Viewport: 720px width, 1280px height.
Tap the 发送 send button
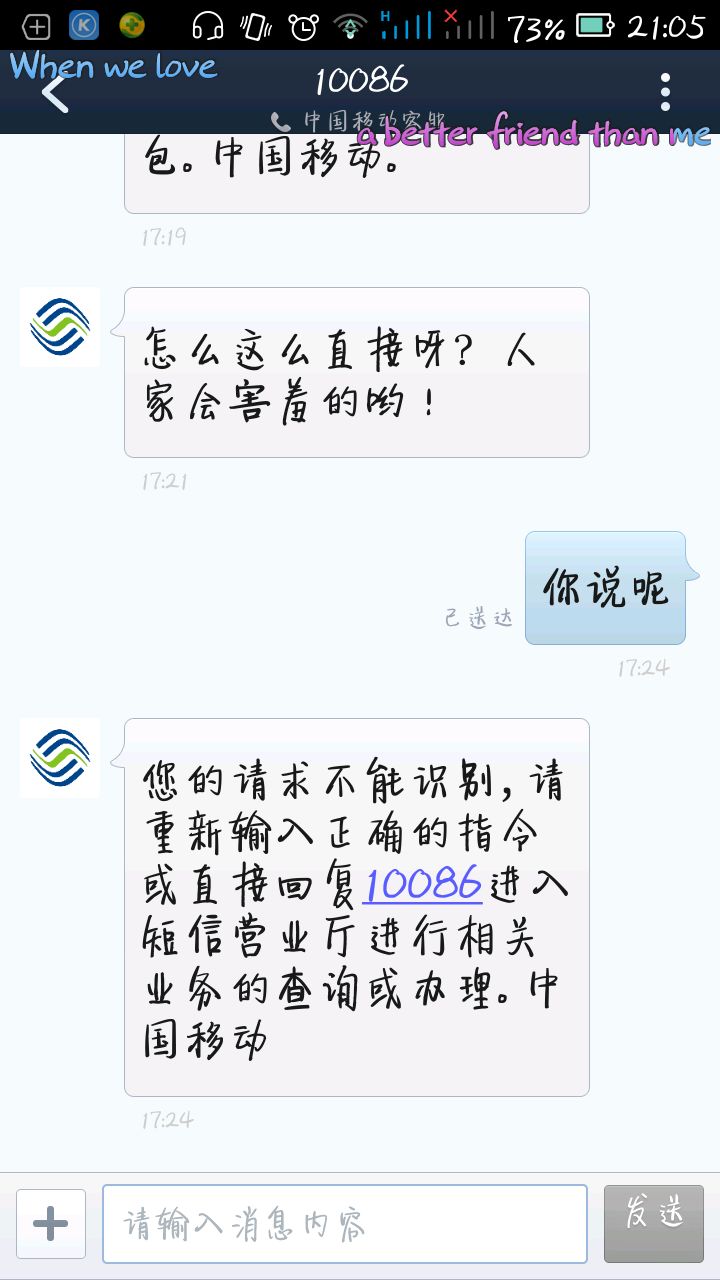654,1223
